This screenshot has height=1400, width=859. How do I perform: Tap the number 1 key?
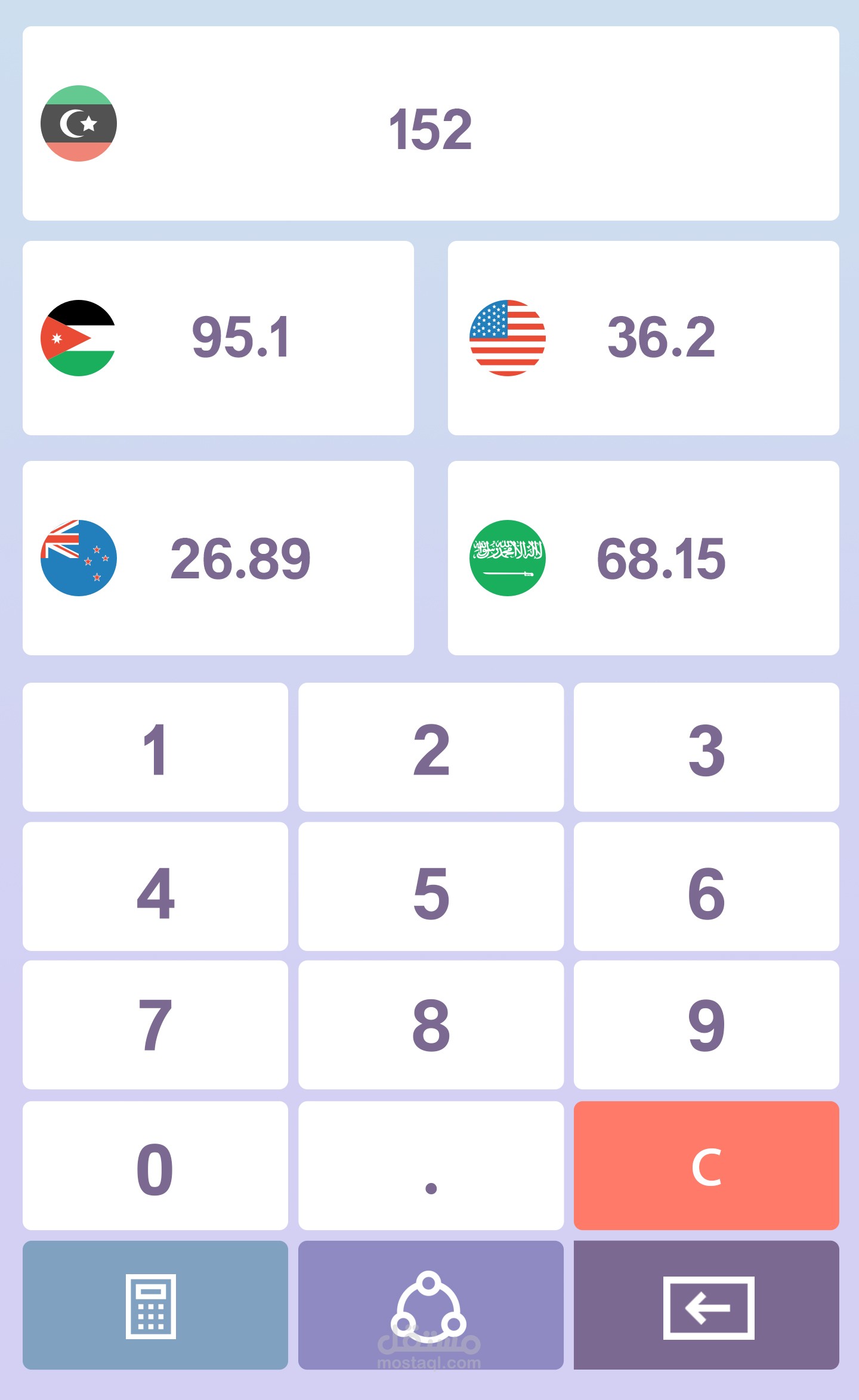[x=155, y=747]
